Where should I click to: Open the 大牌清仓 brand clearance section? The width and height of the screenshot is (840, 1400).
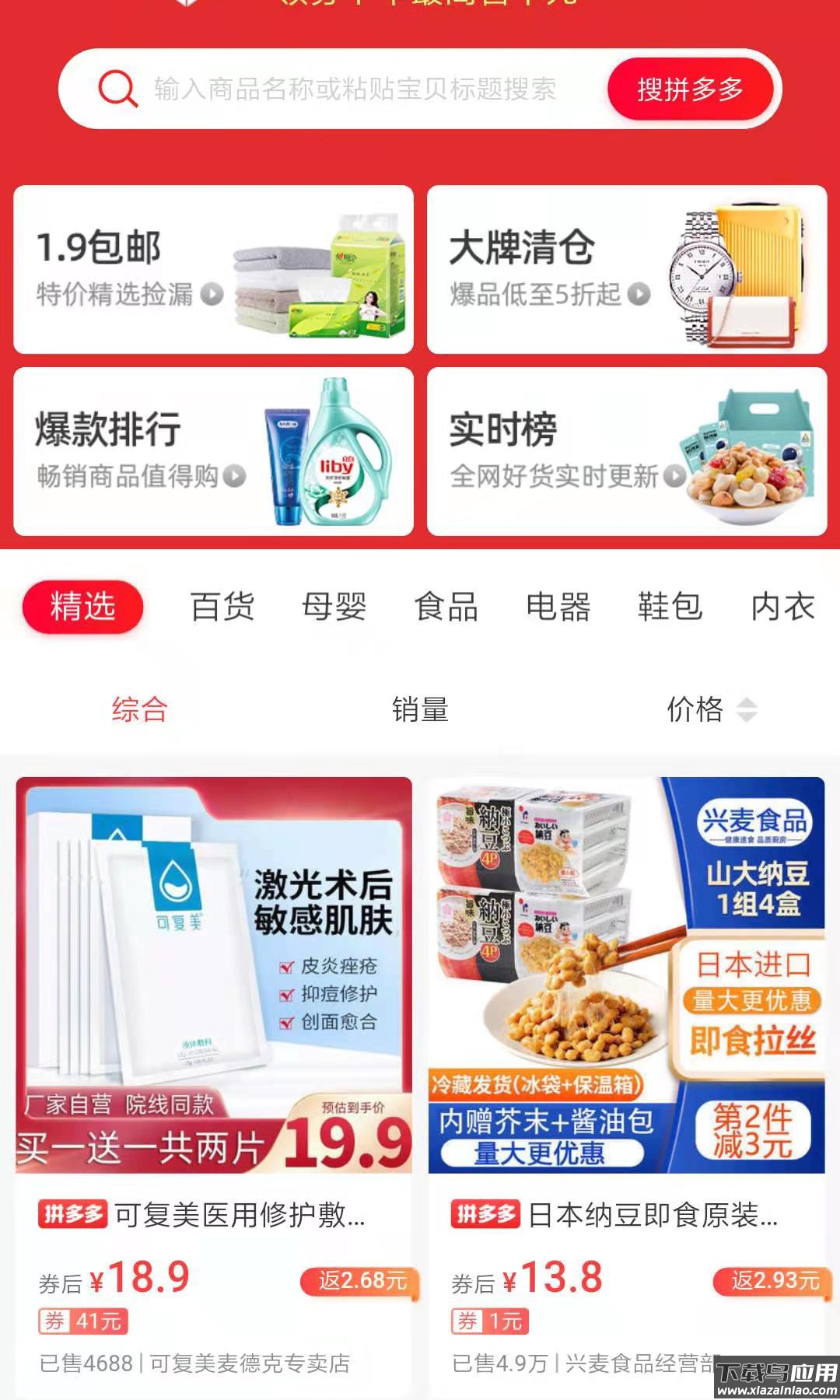[628, 268]
